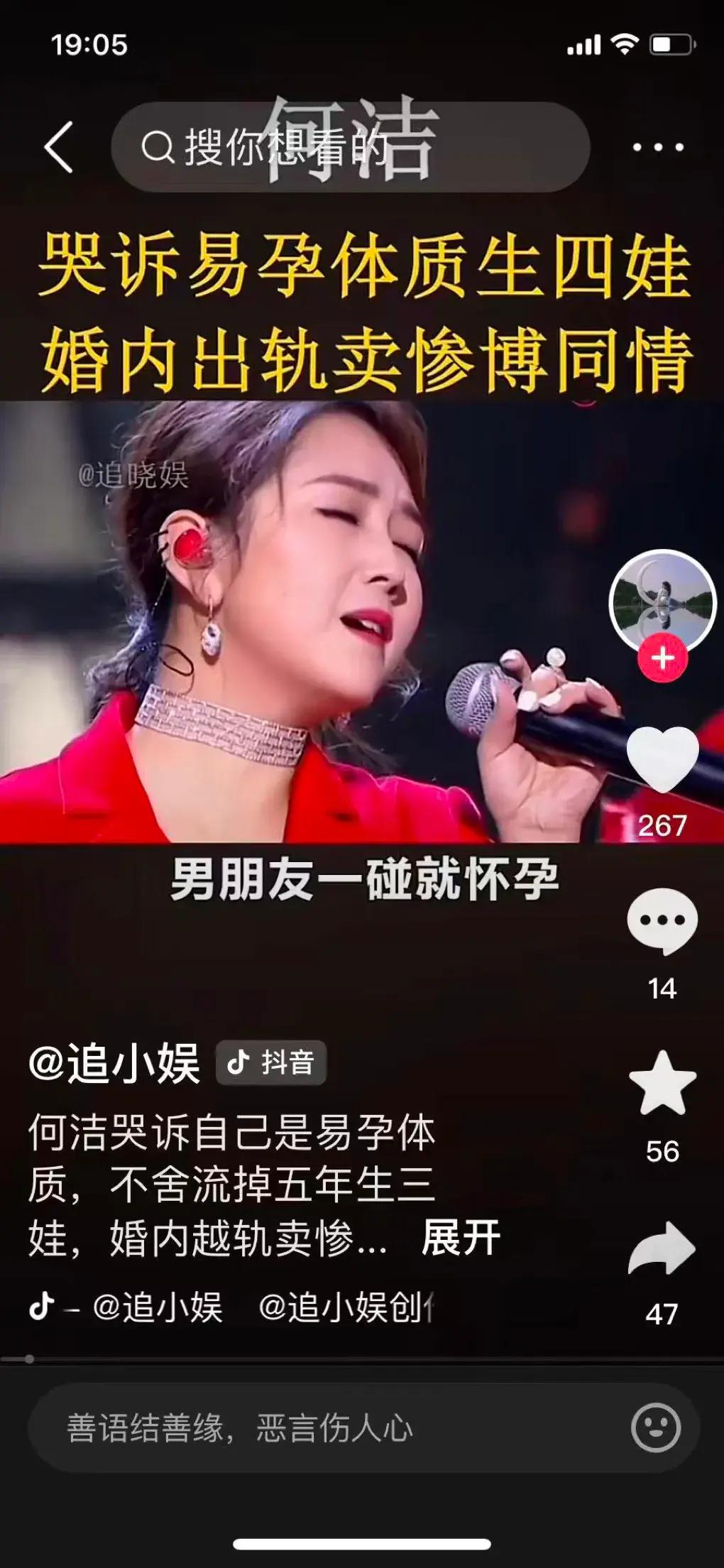Open the emoji picker in the comment bar
The height and width of the screenshot is (1568, 724).
click(656, 1427)
